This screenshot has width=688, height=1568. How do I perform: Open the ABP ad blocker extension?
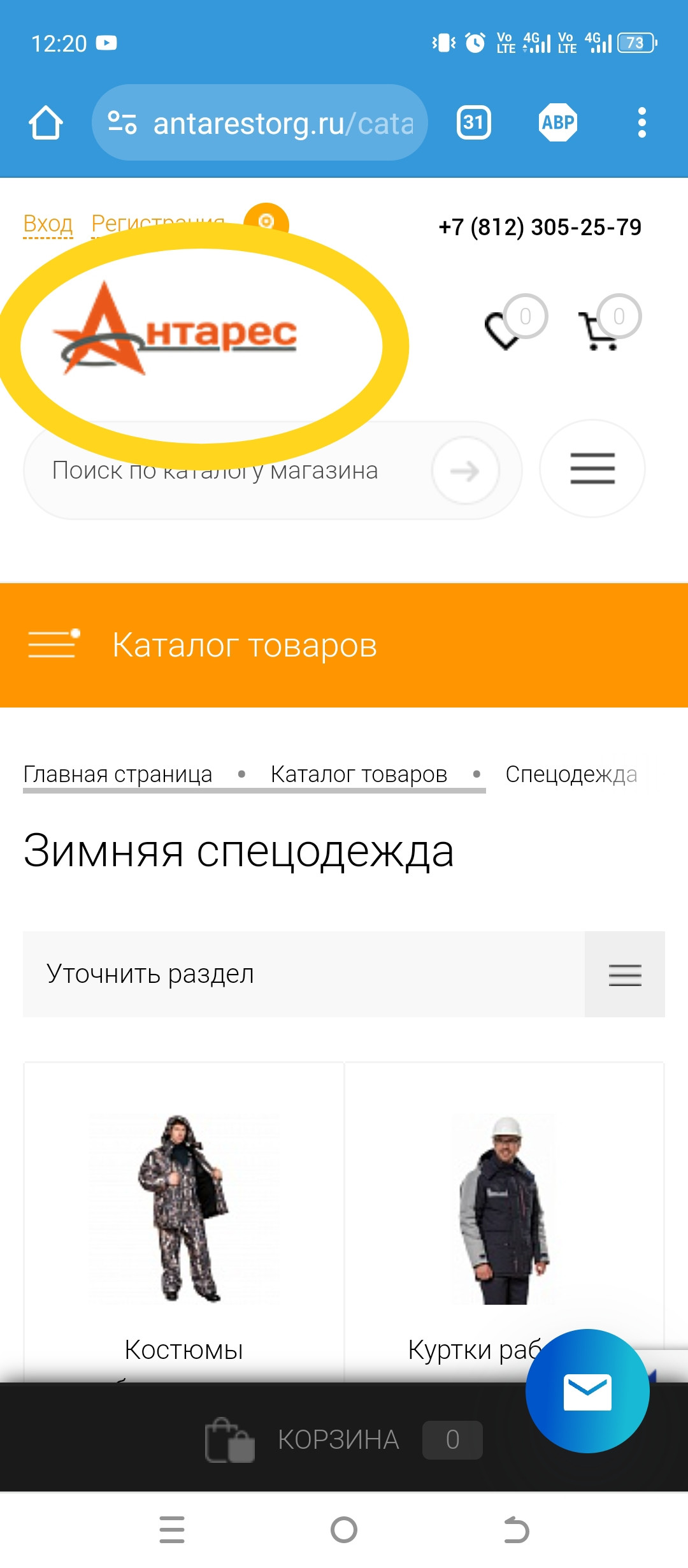[557, 122]
